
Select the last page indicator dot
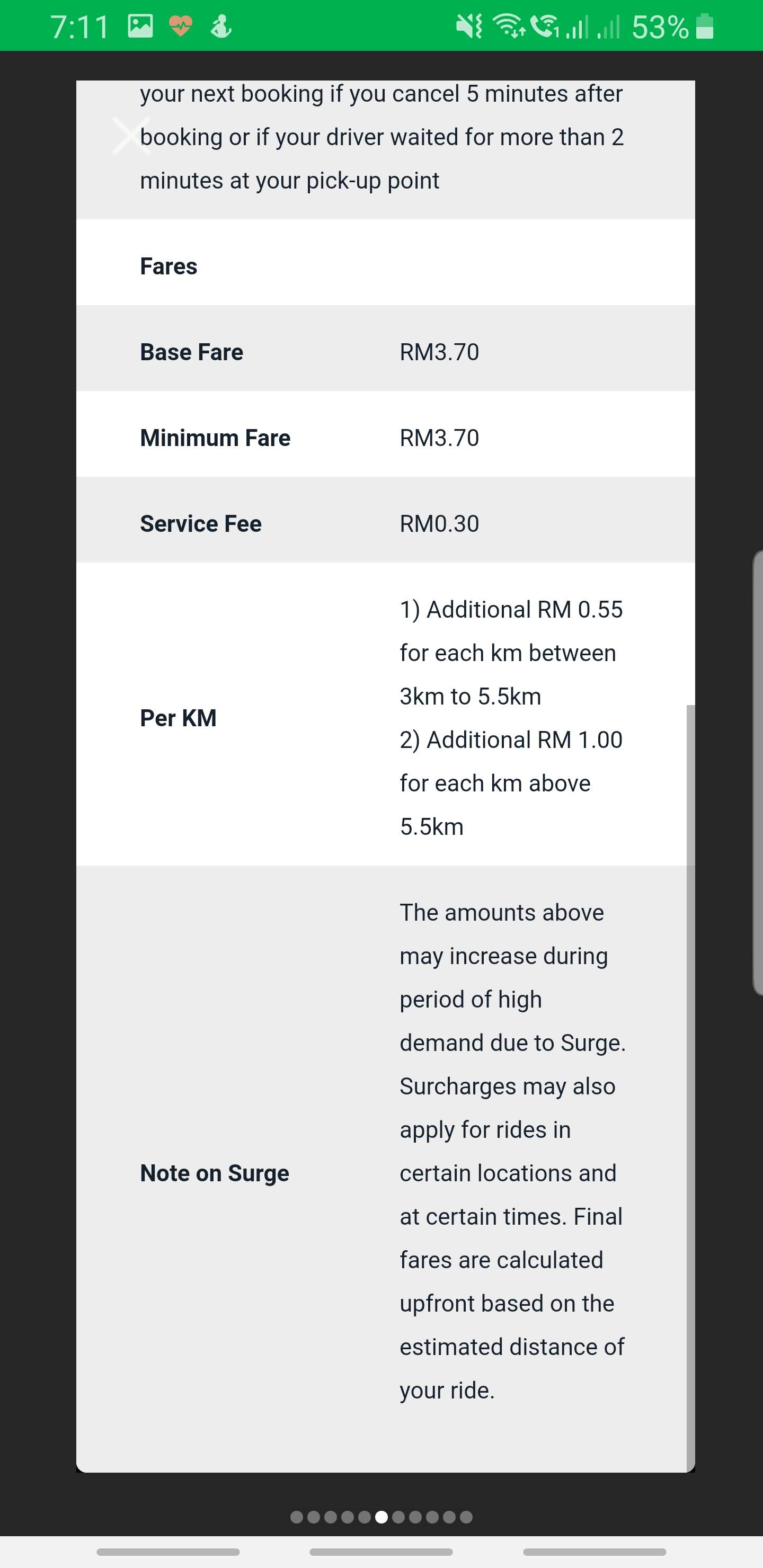(466, 1517)
